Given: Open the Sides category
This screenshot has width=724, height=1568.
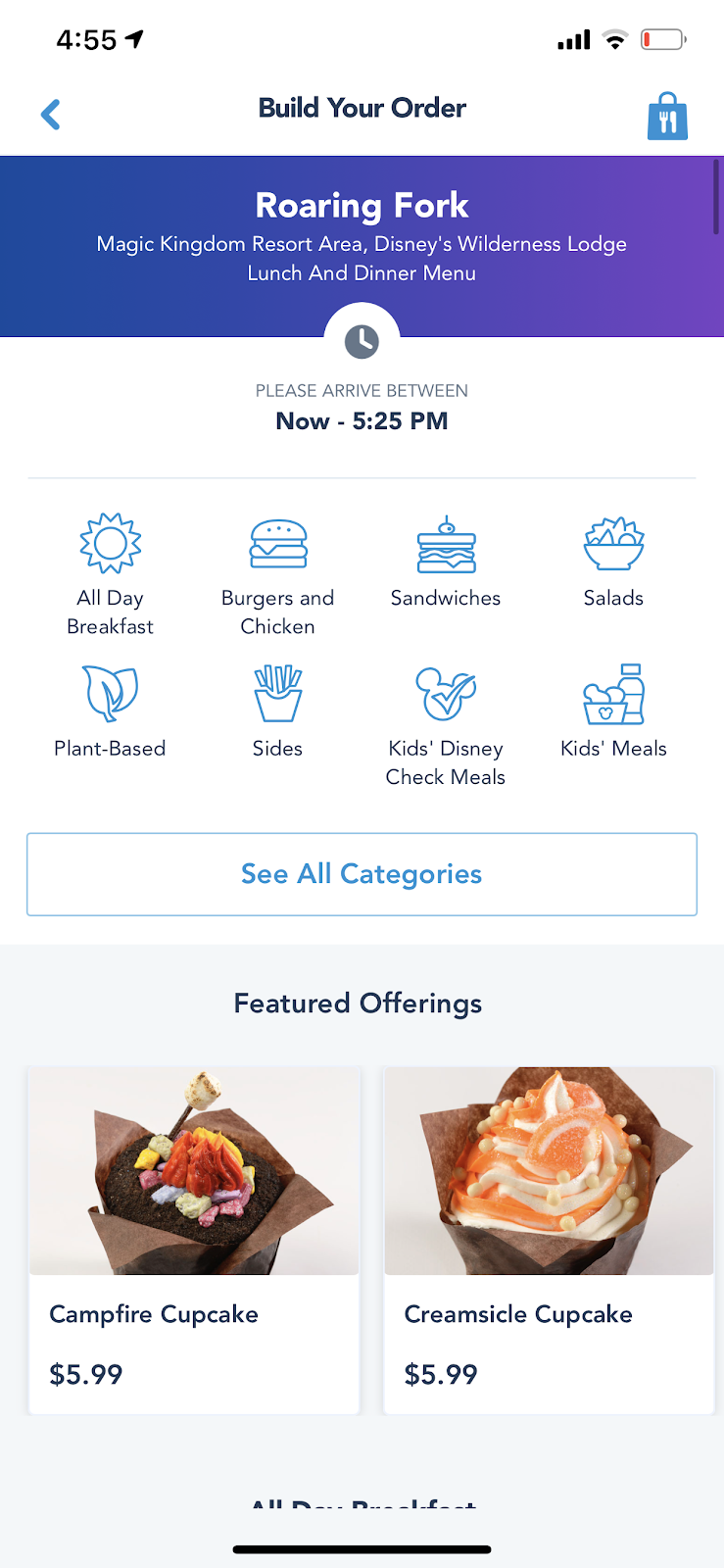Looking at the screenshot, I should 278,710.
